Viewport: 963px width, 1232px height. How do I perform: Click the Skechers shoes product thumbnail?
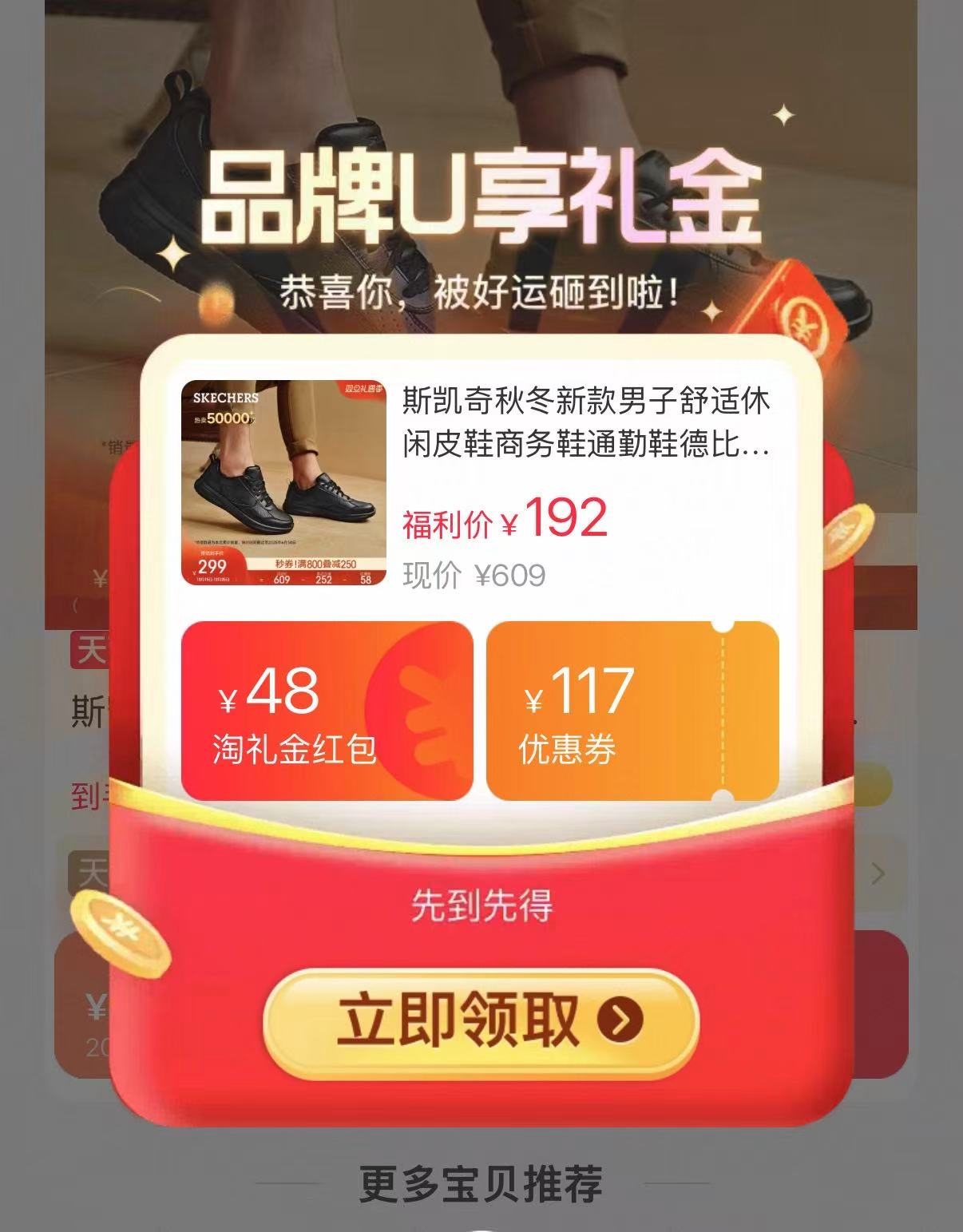pyautogui.click(x=283, y=481)
